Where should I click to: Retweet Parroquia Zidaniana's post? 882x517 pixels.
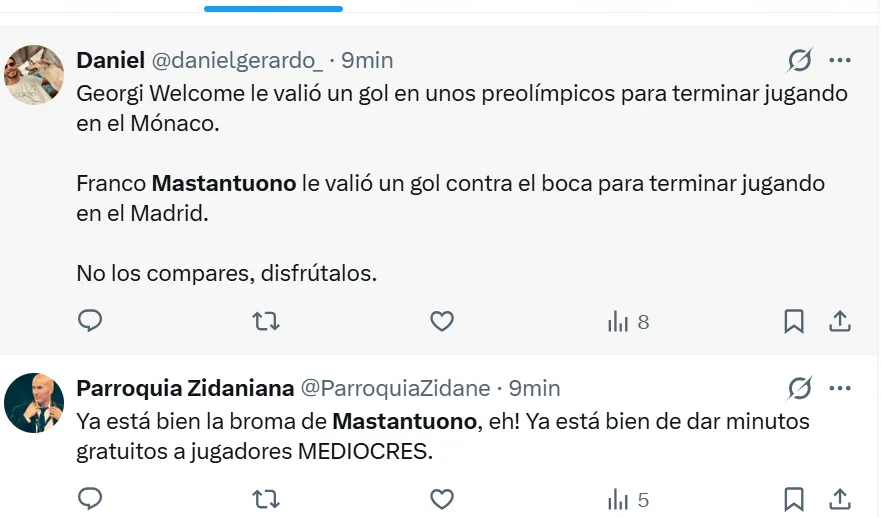click(265, 498)
